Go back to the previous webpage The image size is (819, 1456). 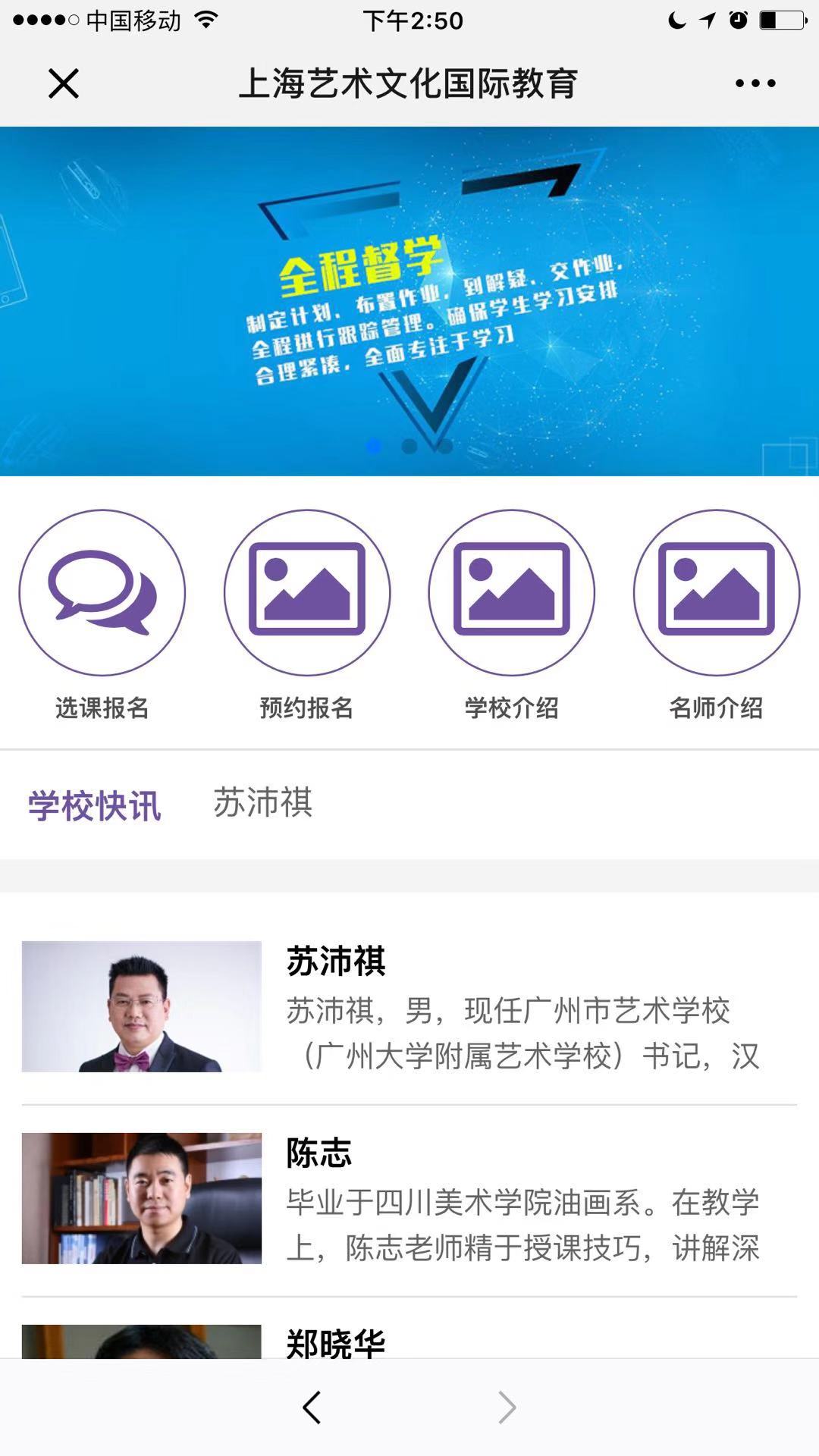[x=312, y=1407]
